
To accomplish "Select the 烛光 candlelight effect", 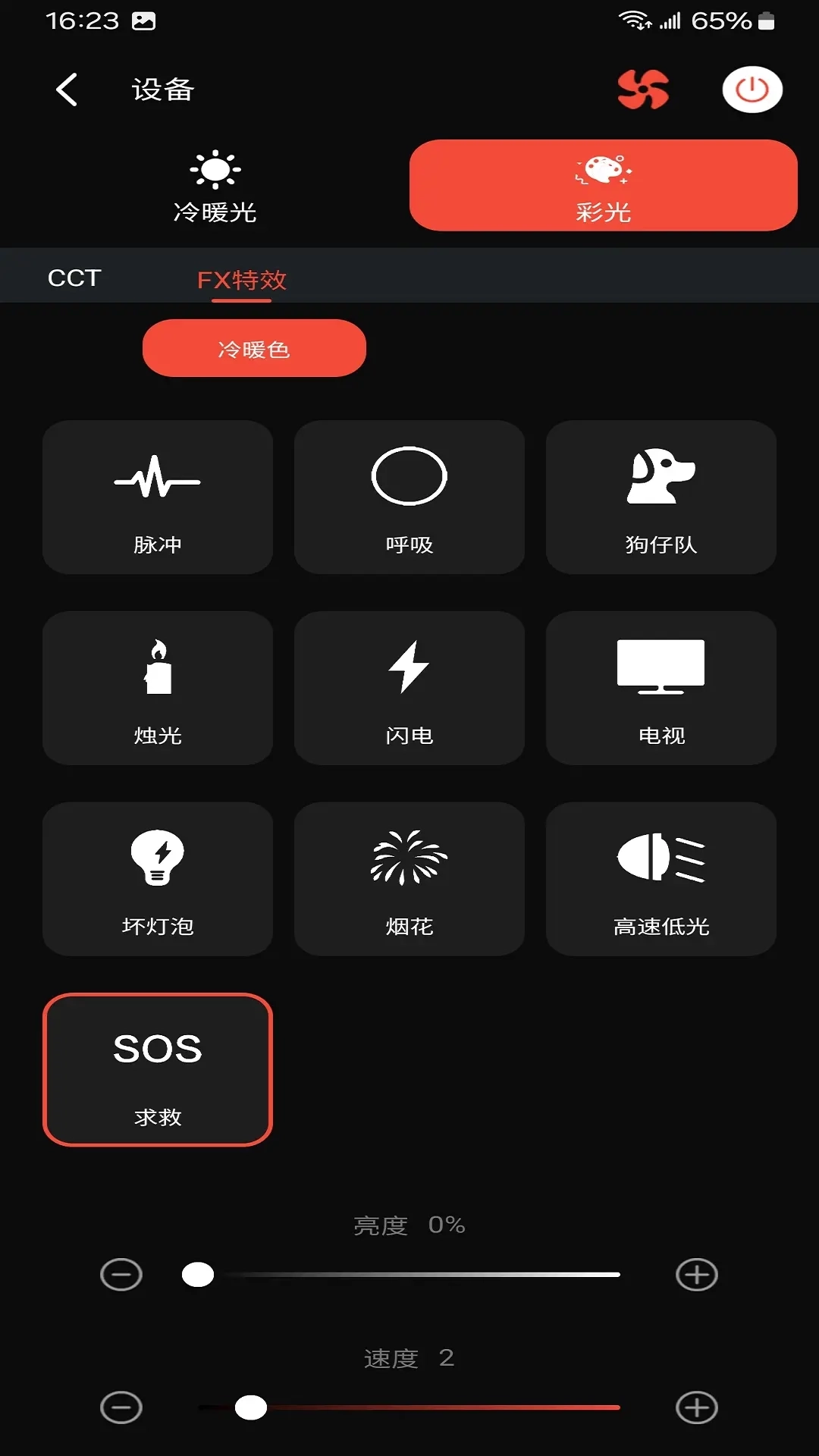I will (158, 688).
